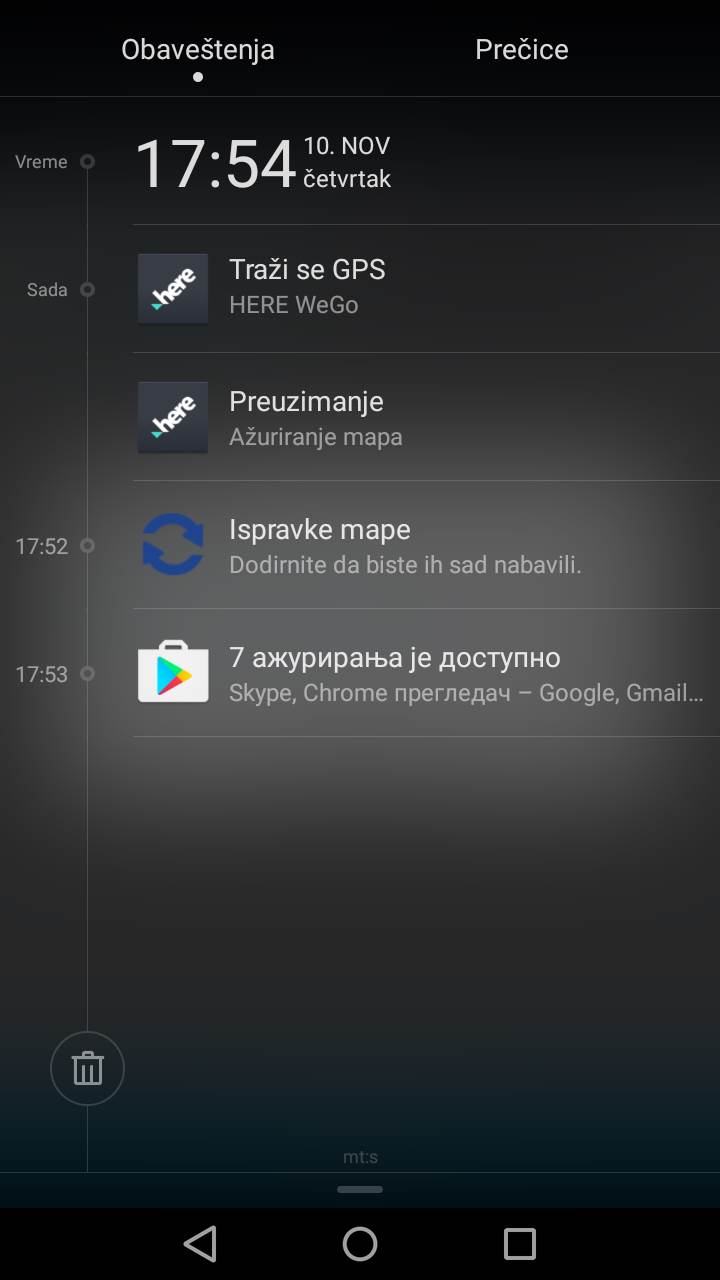The image size is (720, 1280).
Task: Select the timeline dot next to Sada
Action: [87, 289]
